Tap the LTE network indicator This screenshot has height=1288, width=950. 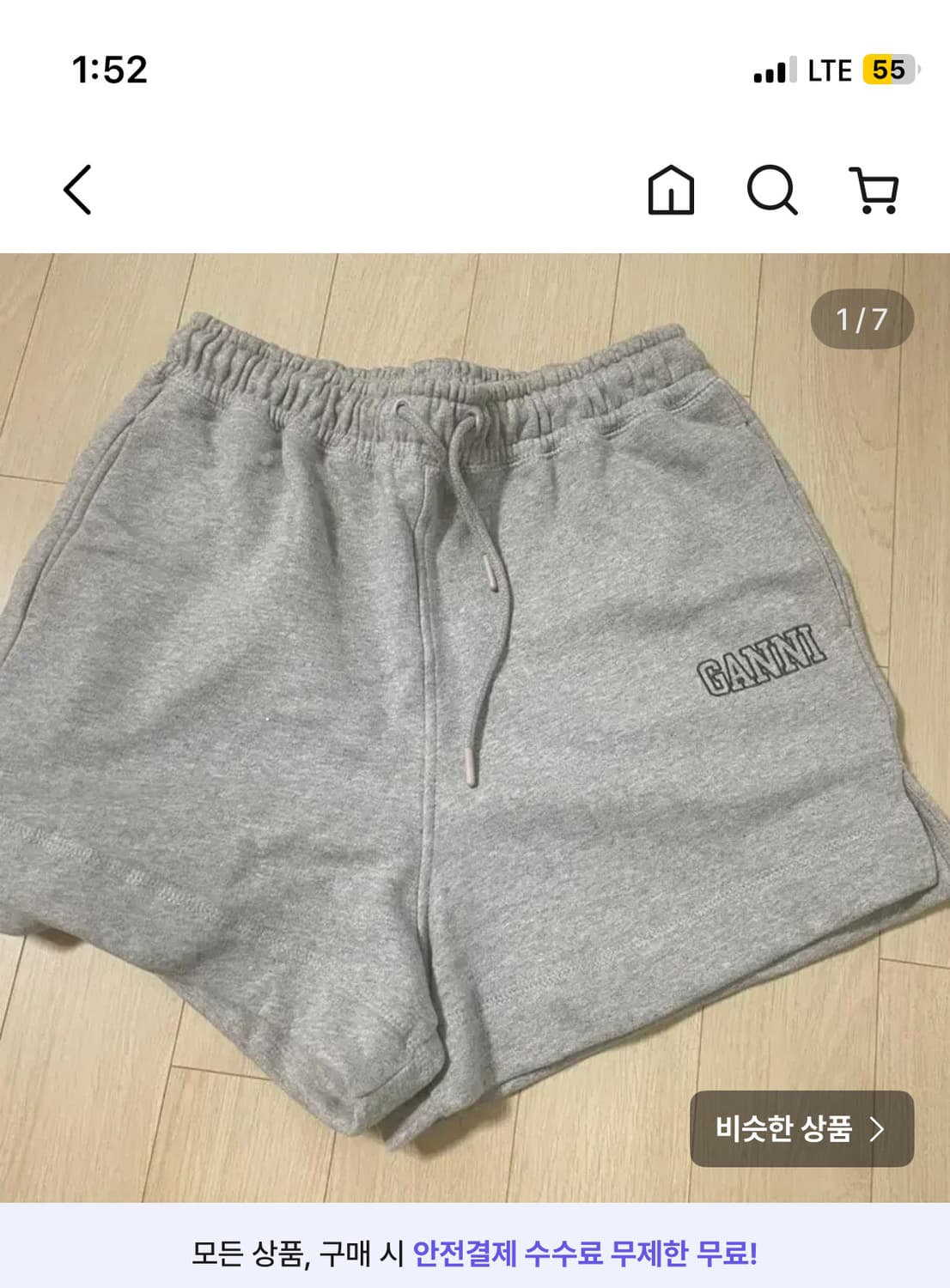(830, 69)
